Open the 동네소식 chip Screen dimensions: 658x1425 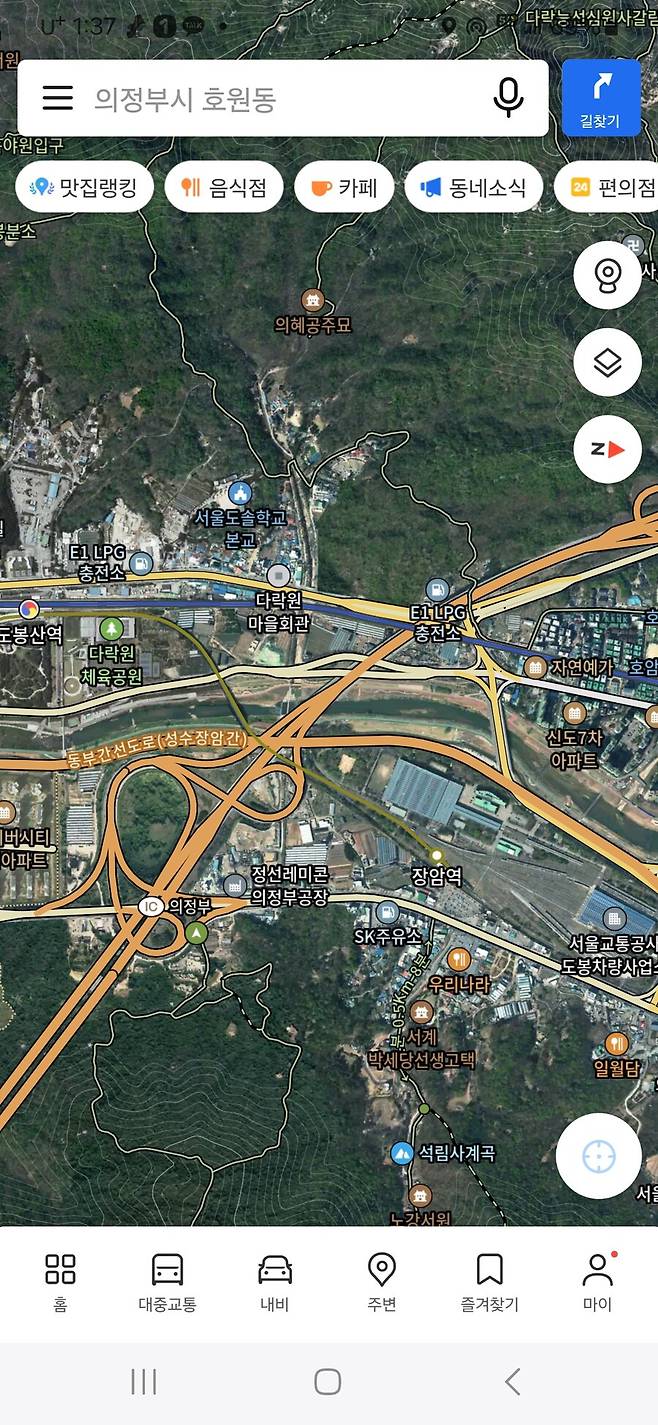(x=473, y=187)
